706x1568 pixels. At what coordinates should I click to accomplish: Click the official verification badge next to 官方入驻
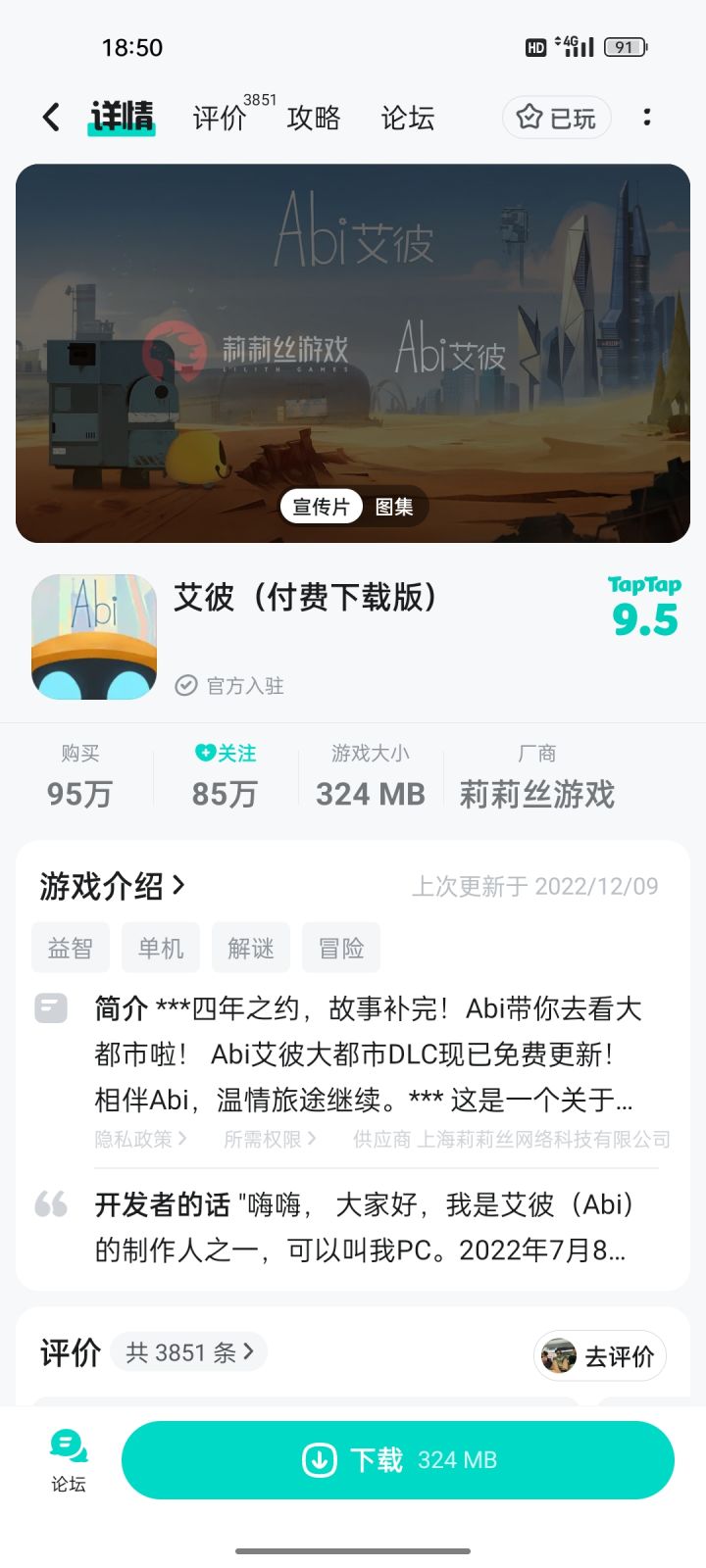click(186, 686)
